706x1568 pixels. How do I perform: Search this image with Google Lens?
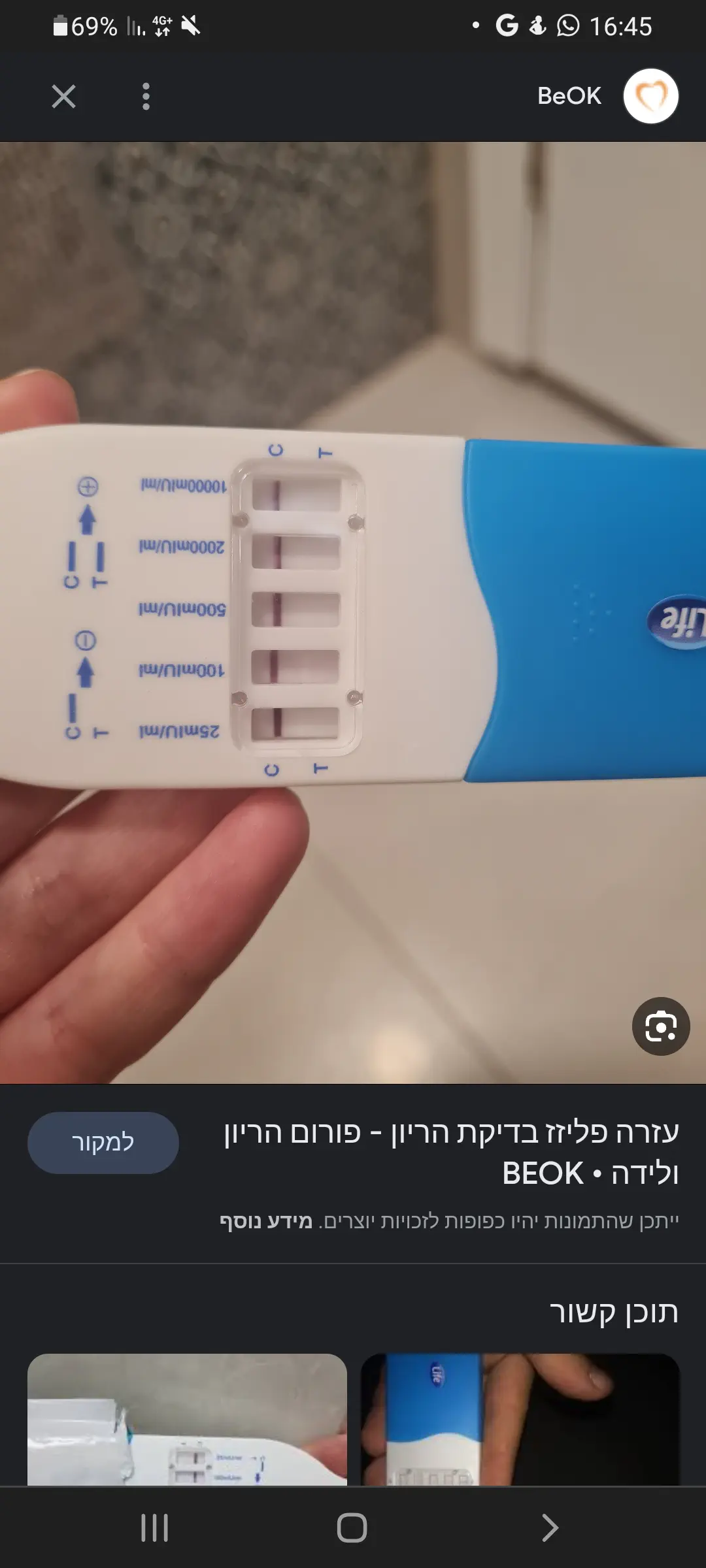pyautogui.click(x=660, y=1026)
